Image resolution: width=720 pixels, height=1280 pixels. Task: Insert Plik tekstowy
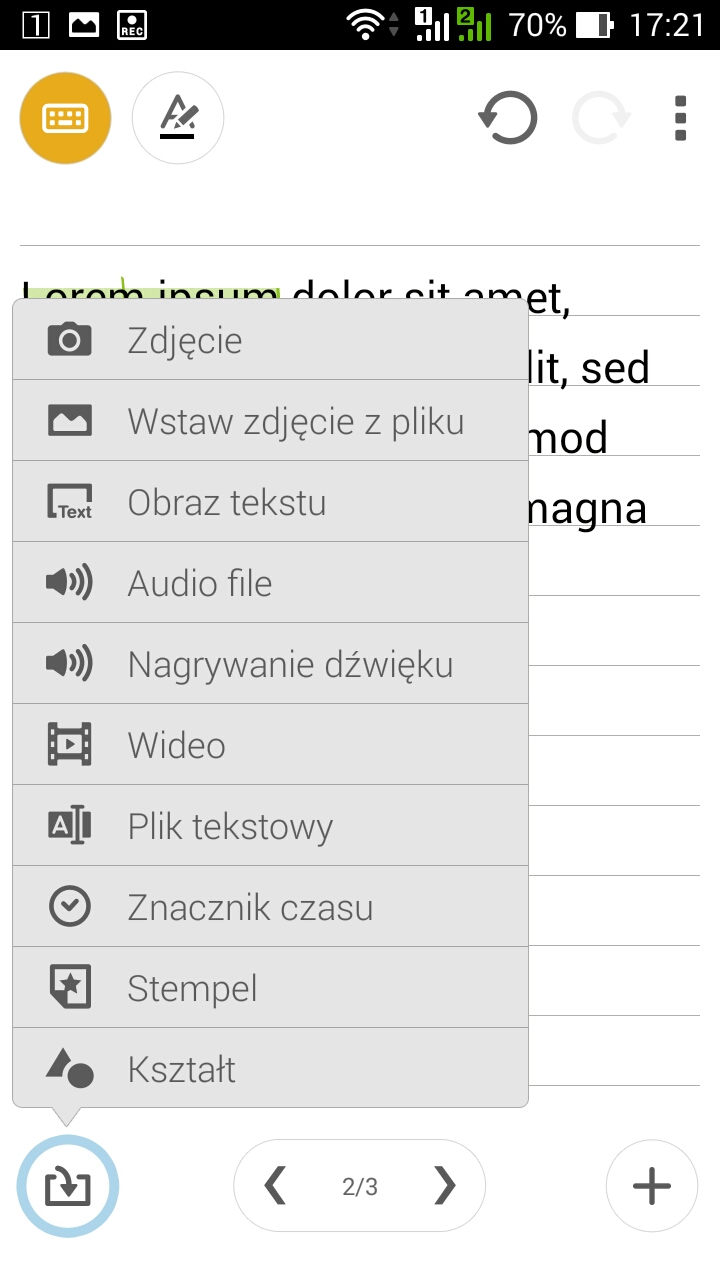270,826
